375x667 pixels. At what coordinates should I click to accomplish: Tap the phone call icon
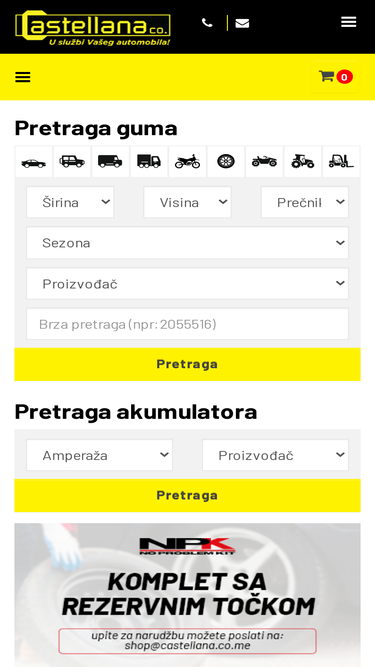coord(207,23)
